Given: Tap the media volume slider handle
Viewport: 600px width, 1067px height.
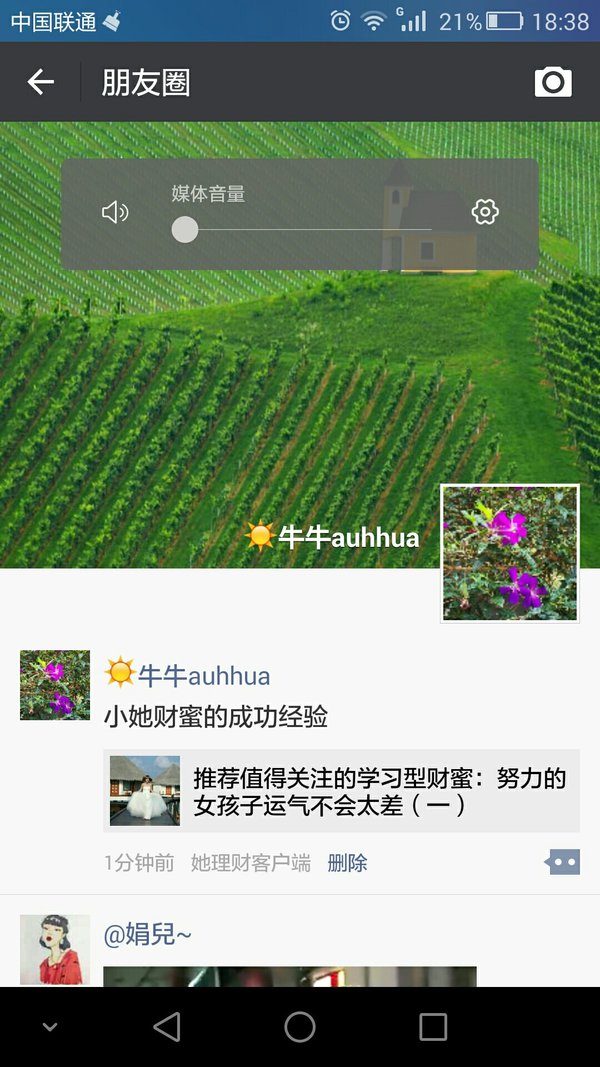Looking at the screenshot, I should pos(184,230).
